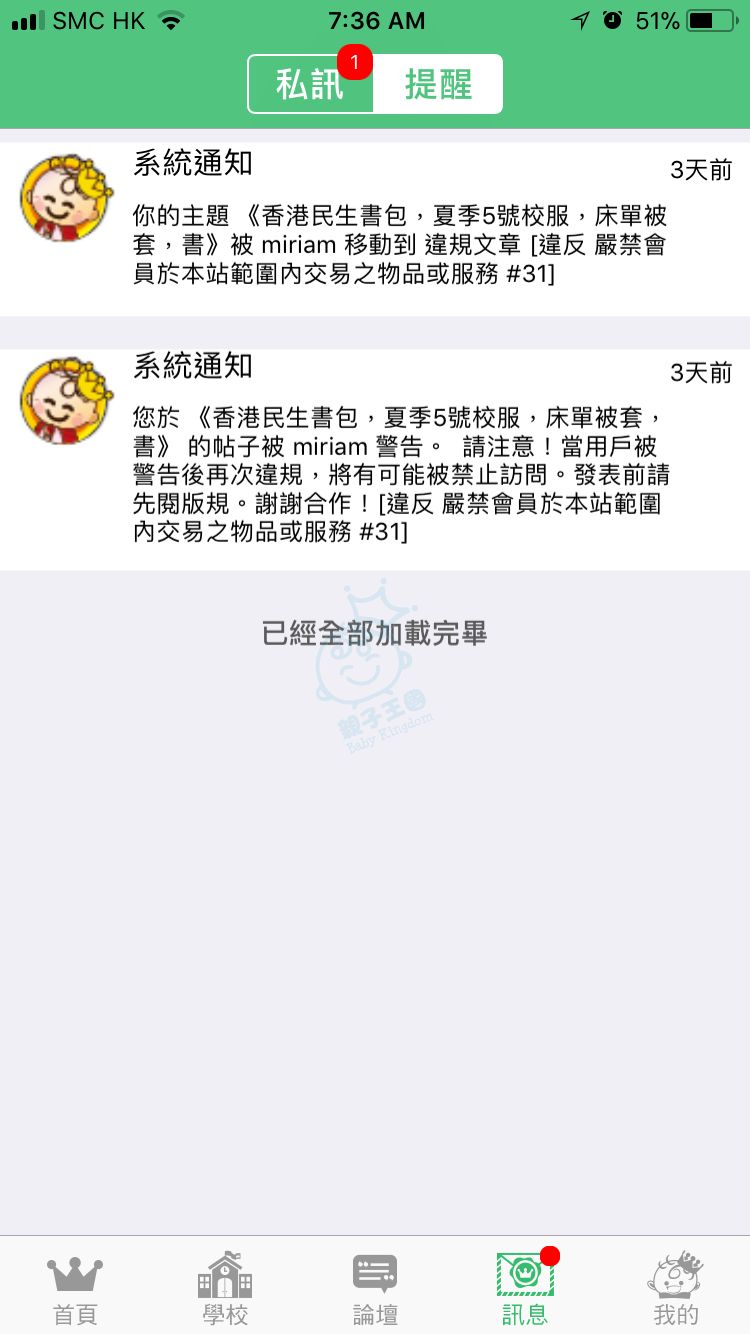Switch to the 提醒 tab
Screen dimensions: 750x1334
438,85
